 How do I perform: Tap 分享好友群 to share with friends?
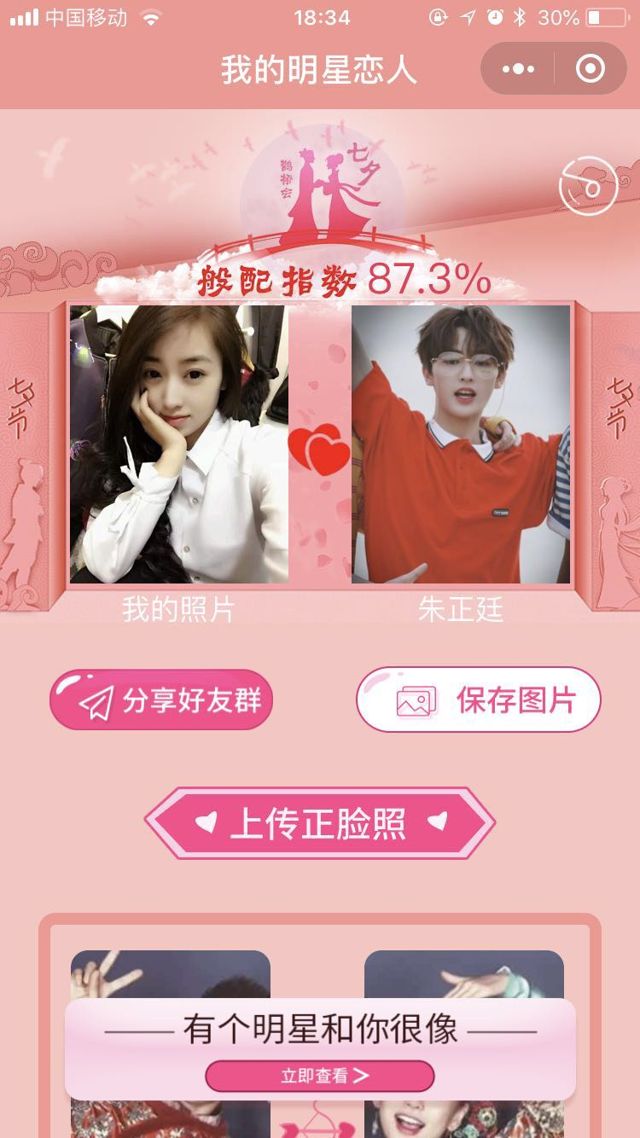(x=161, y=700)
